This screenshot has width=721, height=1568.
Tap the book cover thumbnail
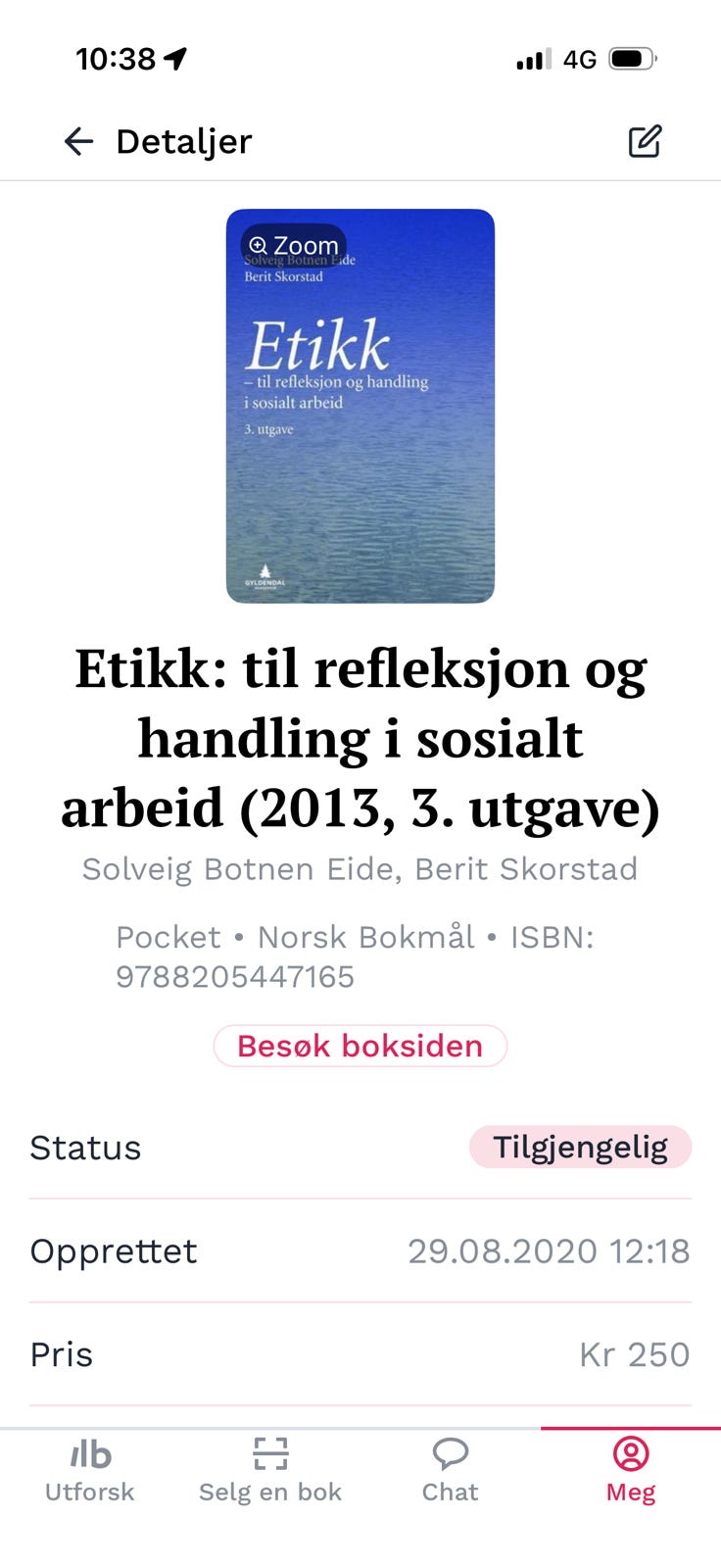360,405
